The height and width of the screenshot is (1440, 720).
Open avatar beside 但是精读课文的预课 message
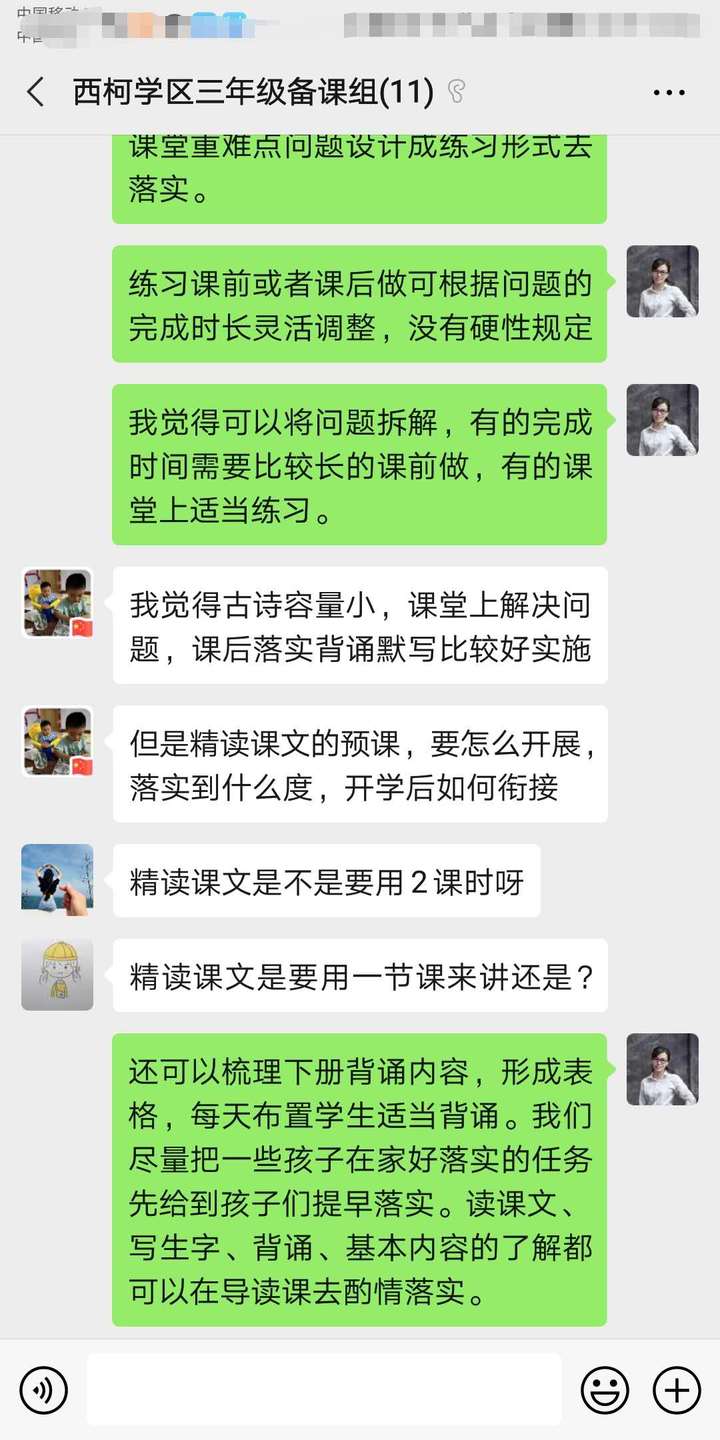pos(57,742)
